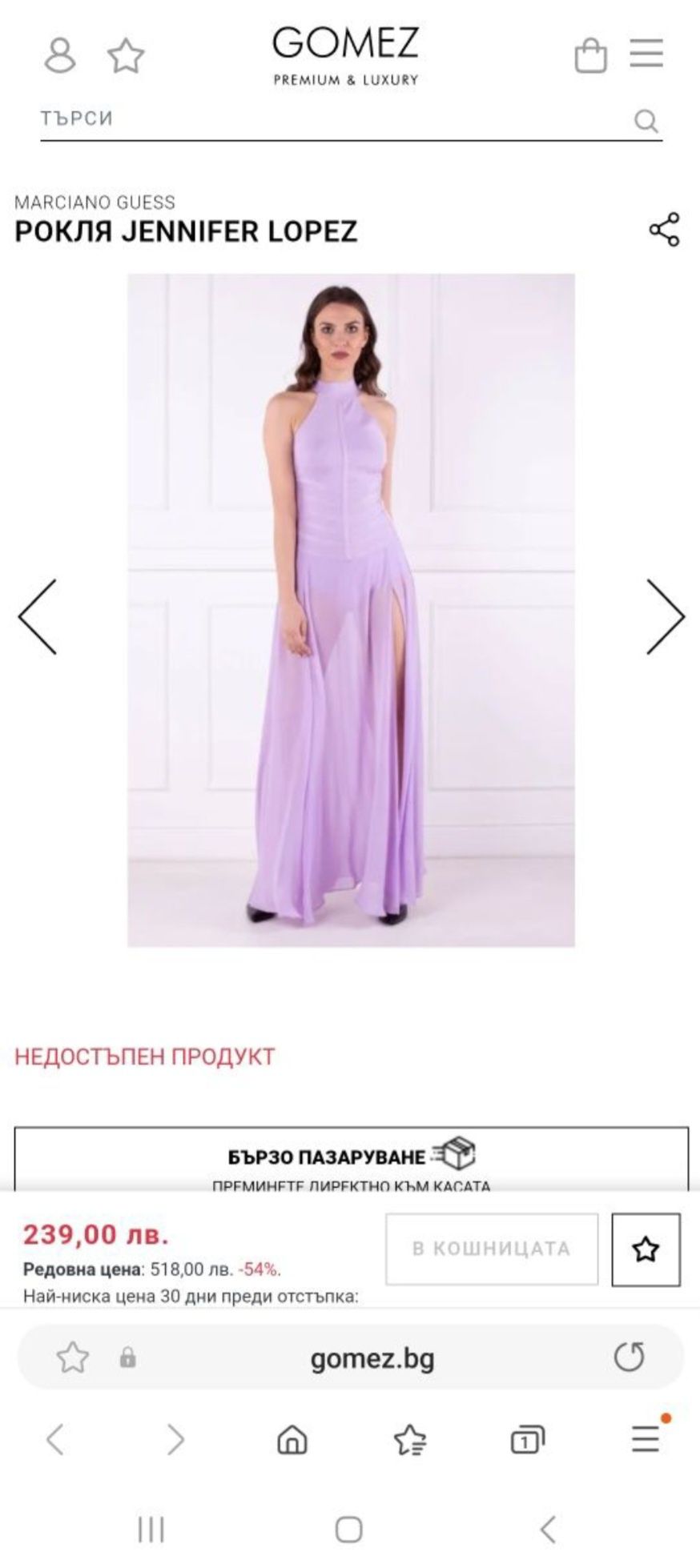Tap the В кошницата button
The width and height of the screenshot is (700, 1568).
coord(491,1249)
